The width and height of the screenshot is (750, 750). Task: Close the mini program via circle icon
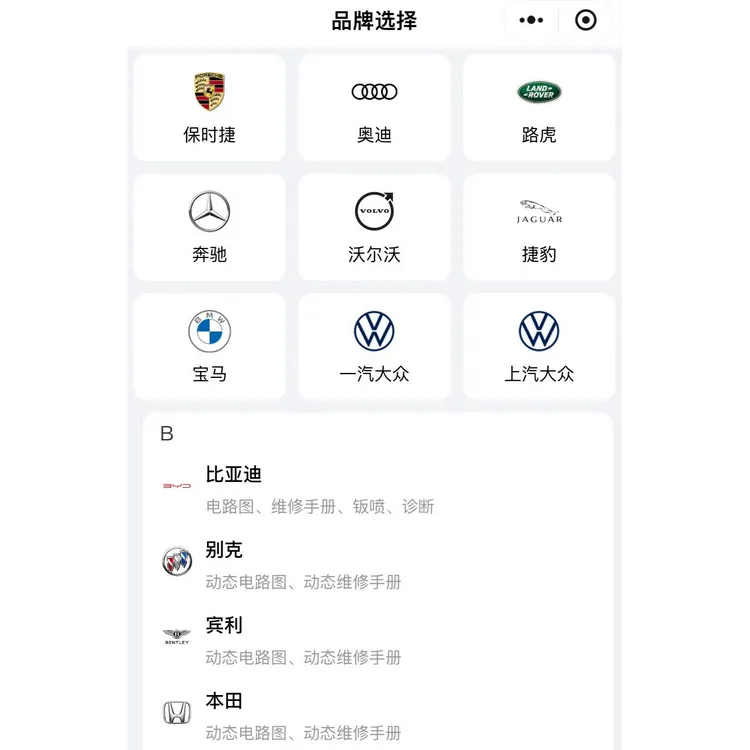[586, 20]
